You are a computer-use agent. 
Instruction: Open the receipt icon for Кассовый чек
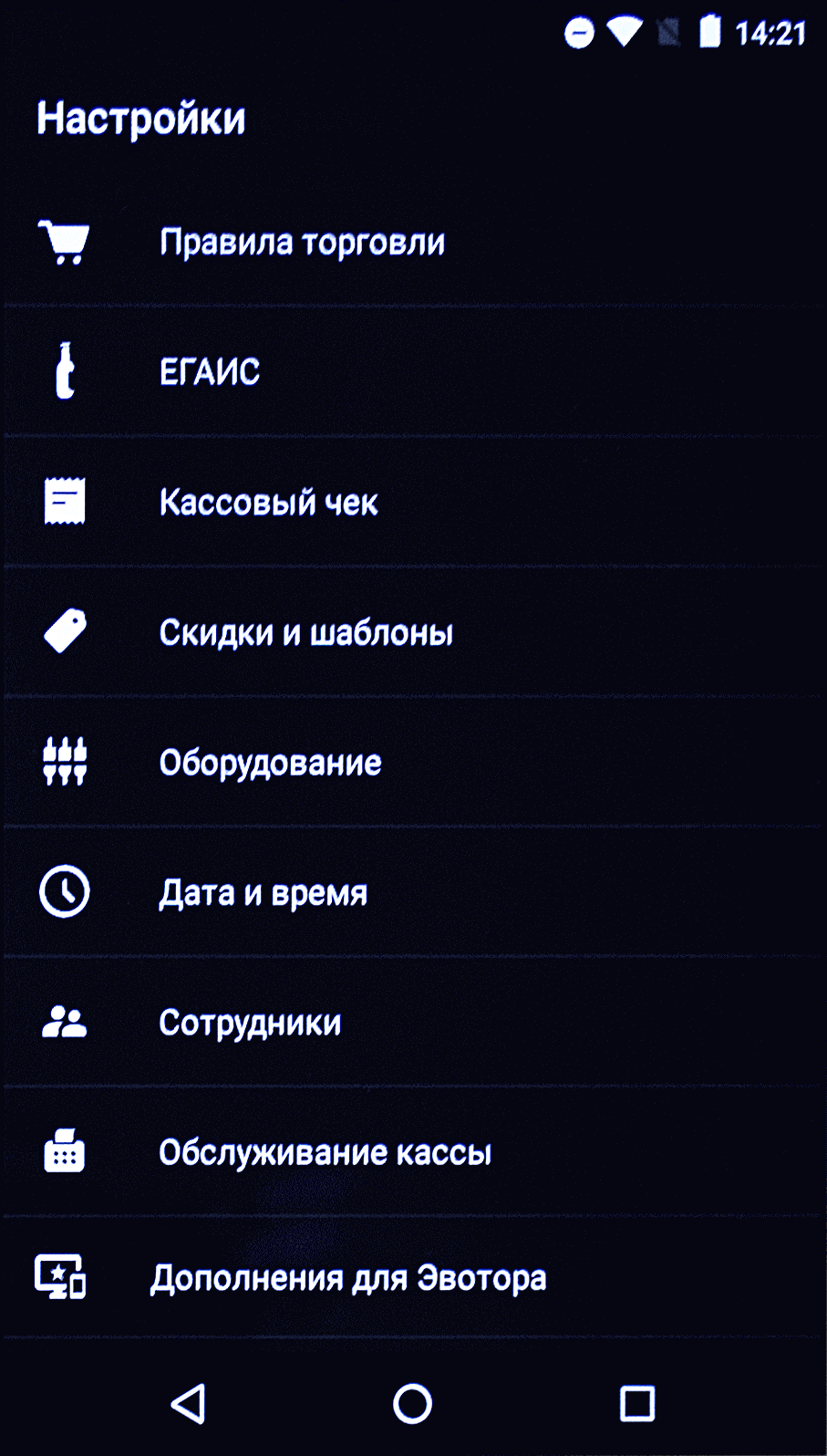point(65,501)
